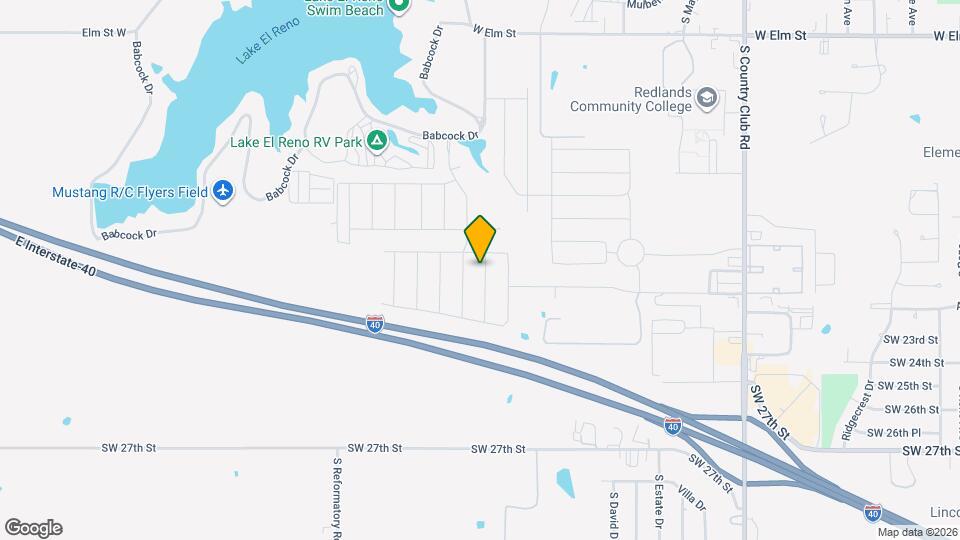Tap the orange location marker pin
The width and height of the screenshot is (960, 540).
[481, 238]
